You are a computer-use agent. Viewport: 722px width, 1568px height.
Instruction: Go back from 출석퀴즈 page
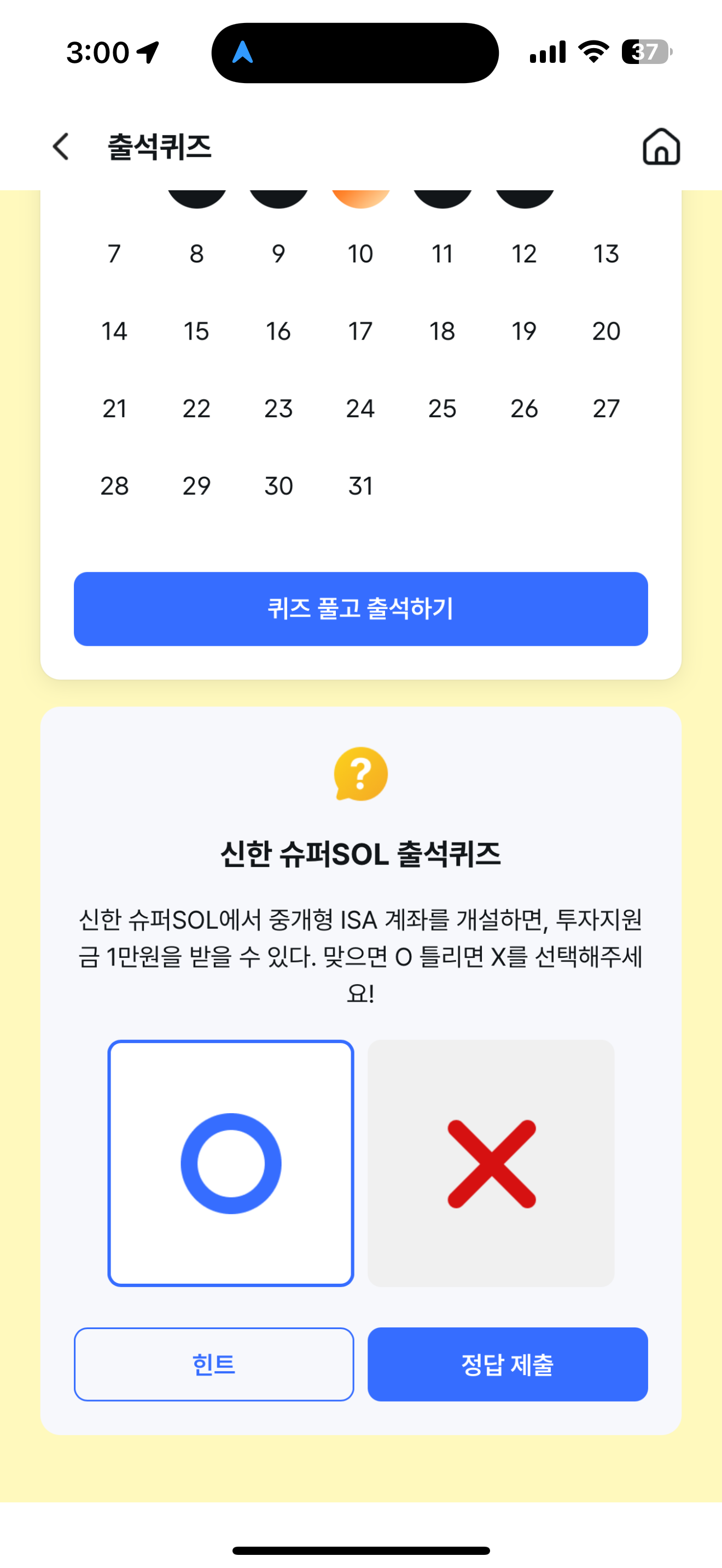coord(61,147)
